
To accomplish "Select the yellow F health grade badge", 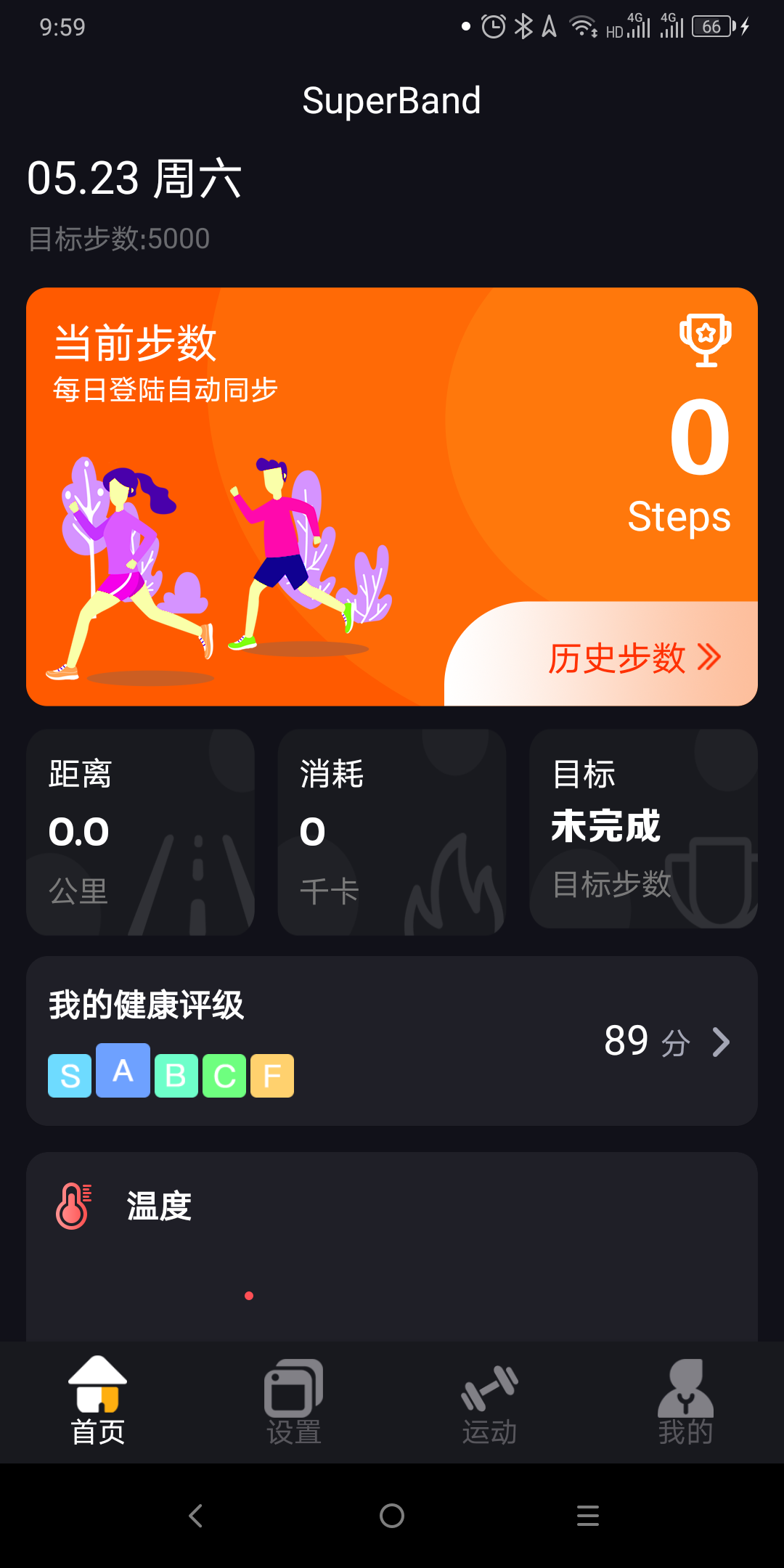I will click(272, 1077).
